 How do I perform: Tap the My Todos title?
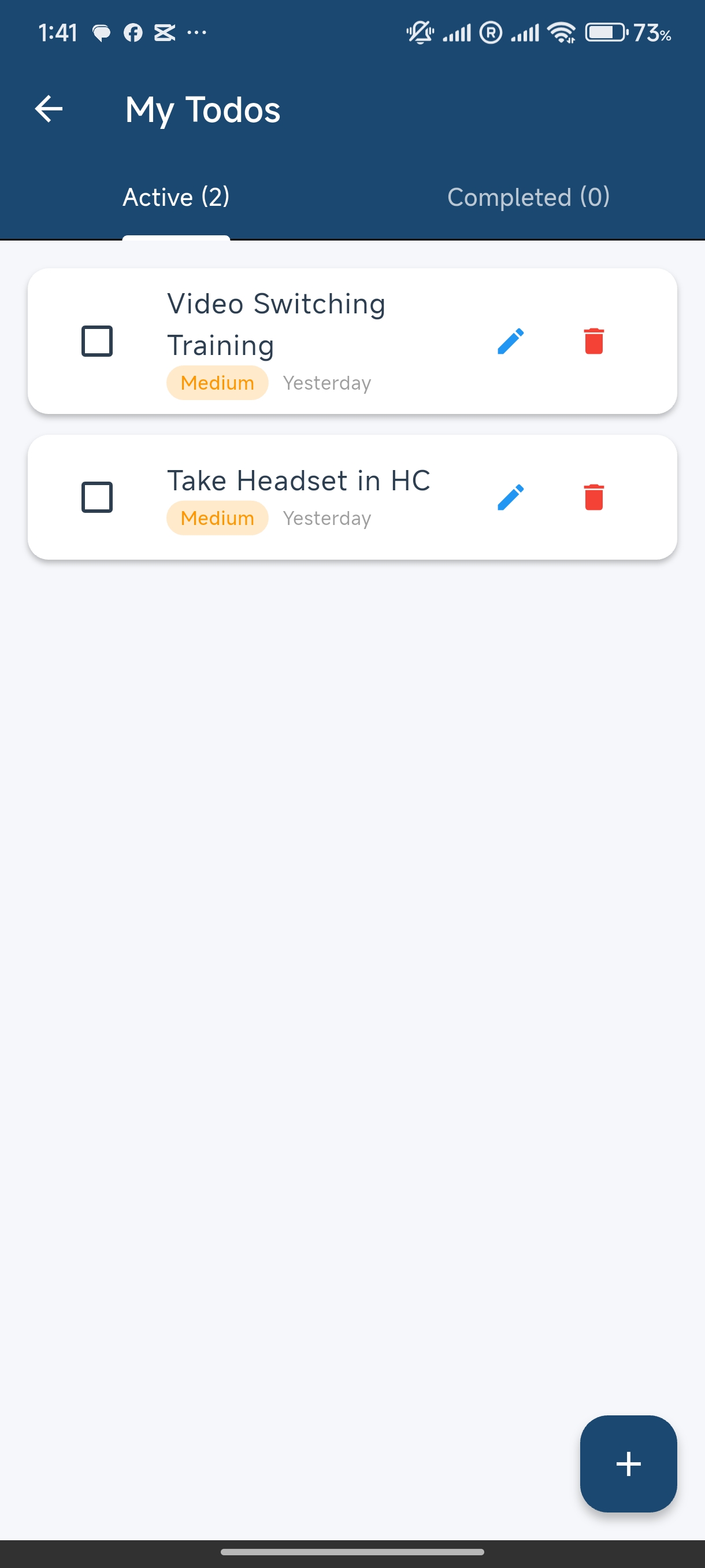click(203, 110)
